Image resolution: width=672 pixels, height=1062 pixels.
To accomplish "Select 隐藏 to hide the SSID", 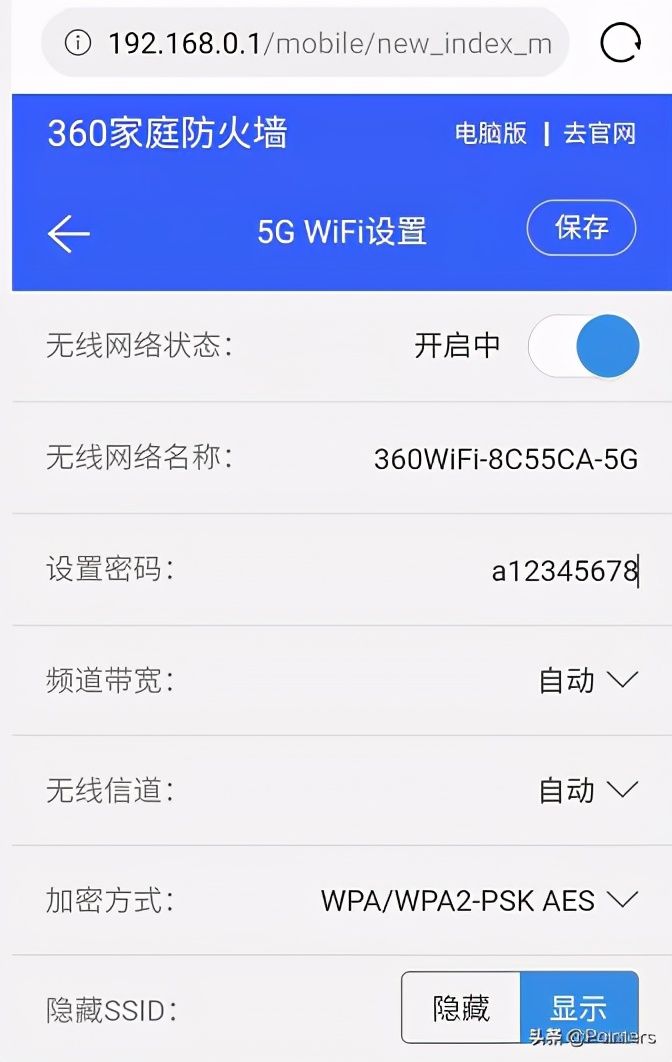I will coord(461,1007).
